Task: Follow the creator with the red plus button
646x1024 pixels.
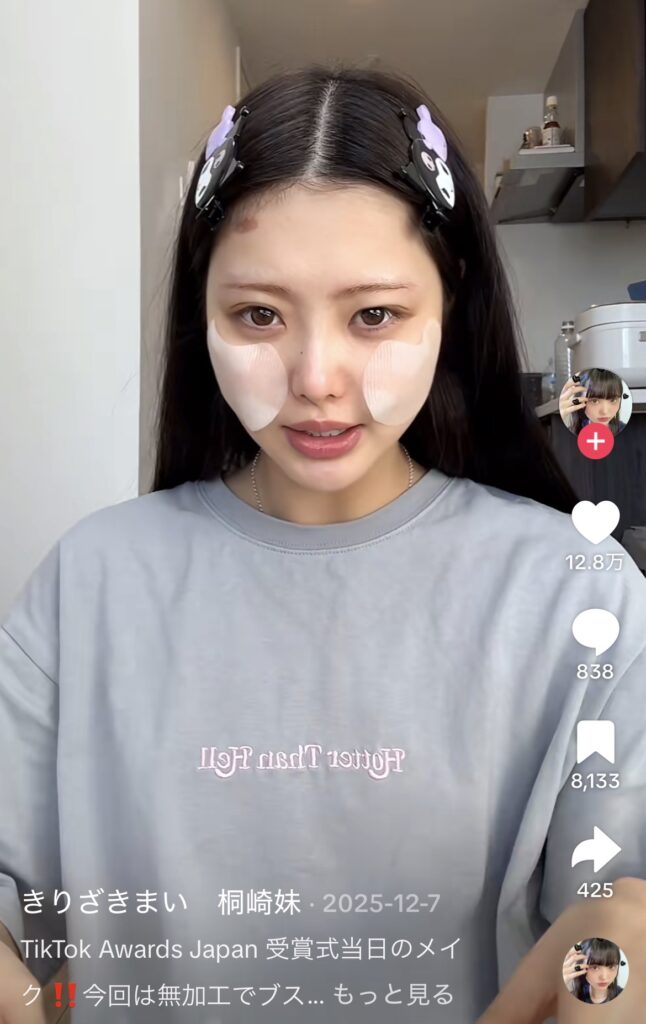Action: pyautogui.click(x=595, y=440)
